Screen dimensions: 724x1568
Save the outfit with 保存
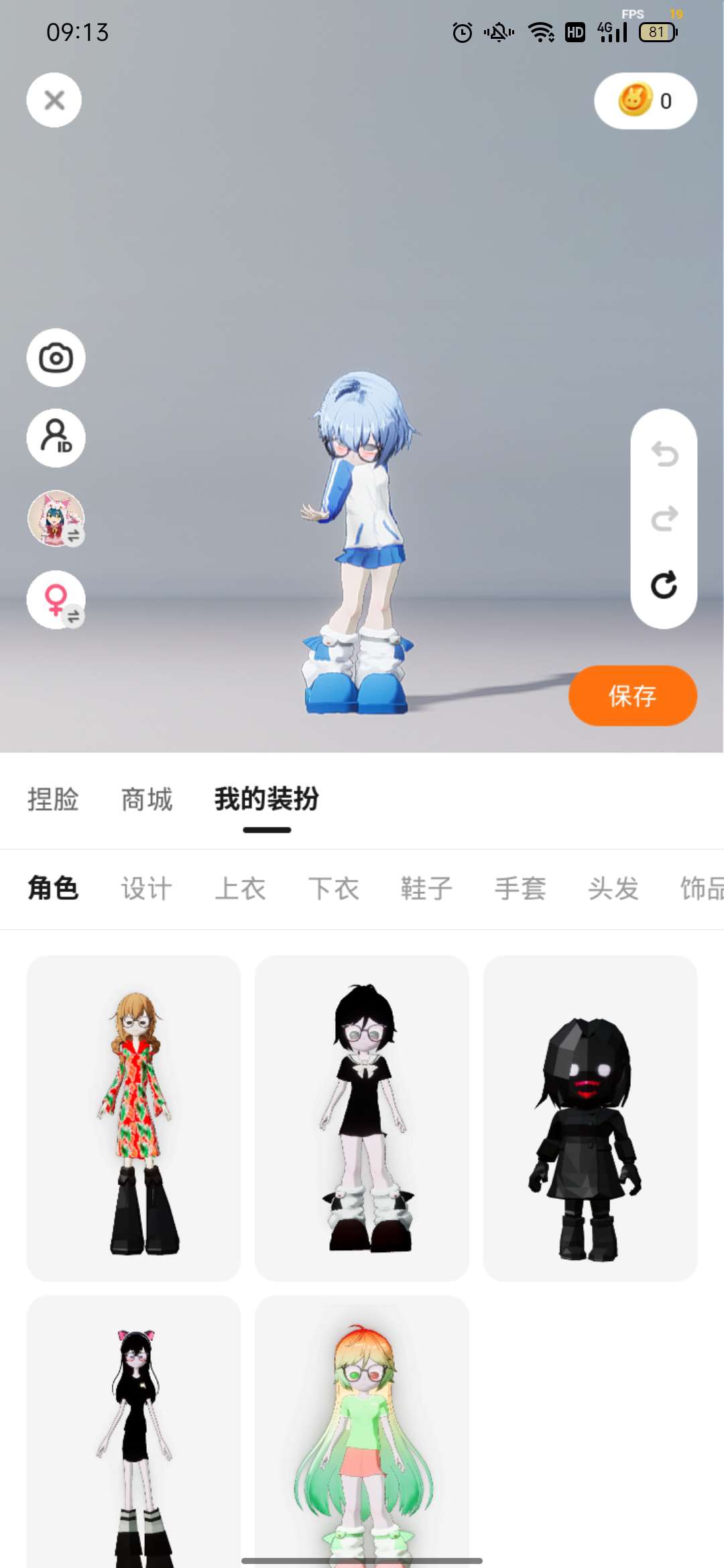[633, 696]
